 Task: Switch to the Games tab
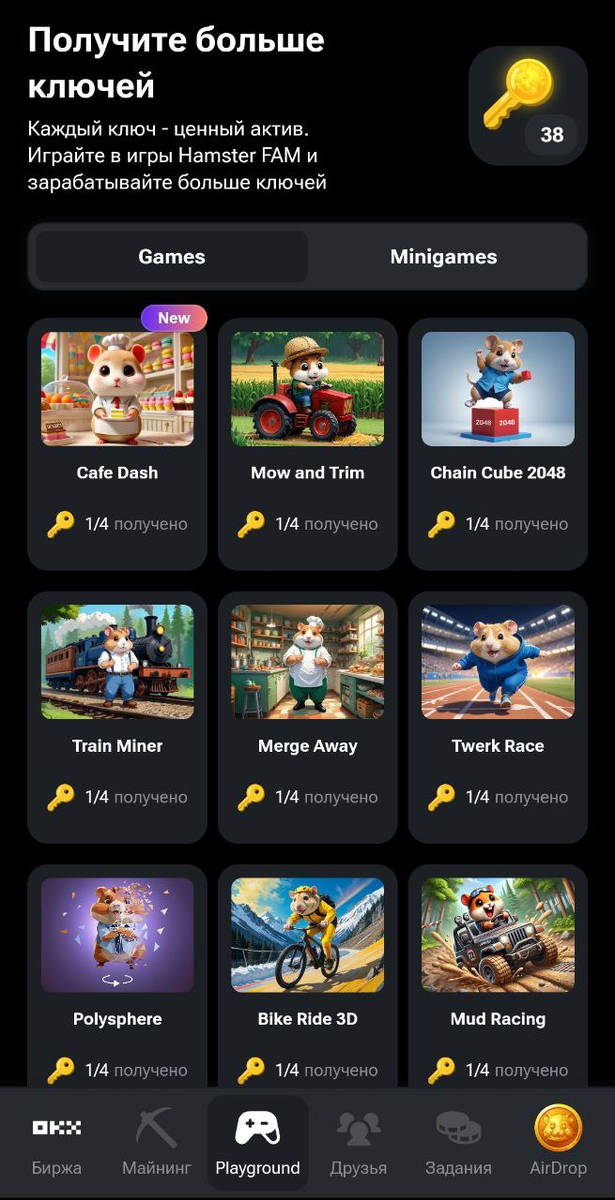pyautogui.click(x=172, y=257)
